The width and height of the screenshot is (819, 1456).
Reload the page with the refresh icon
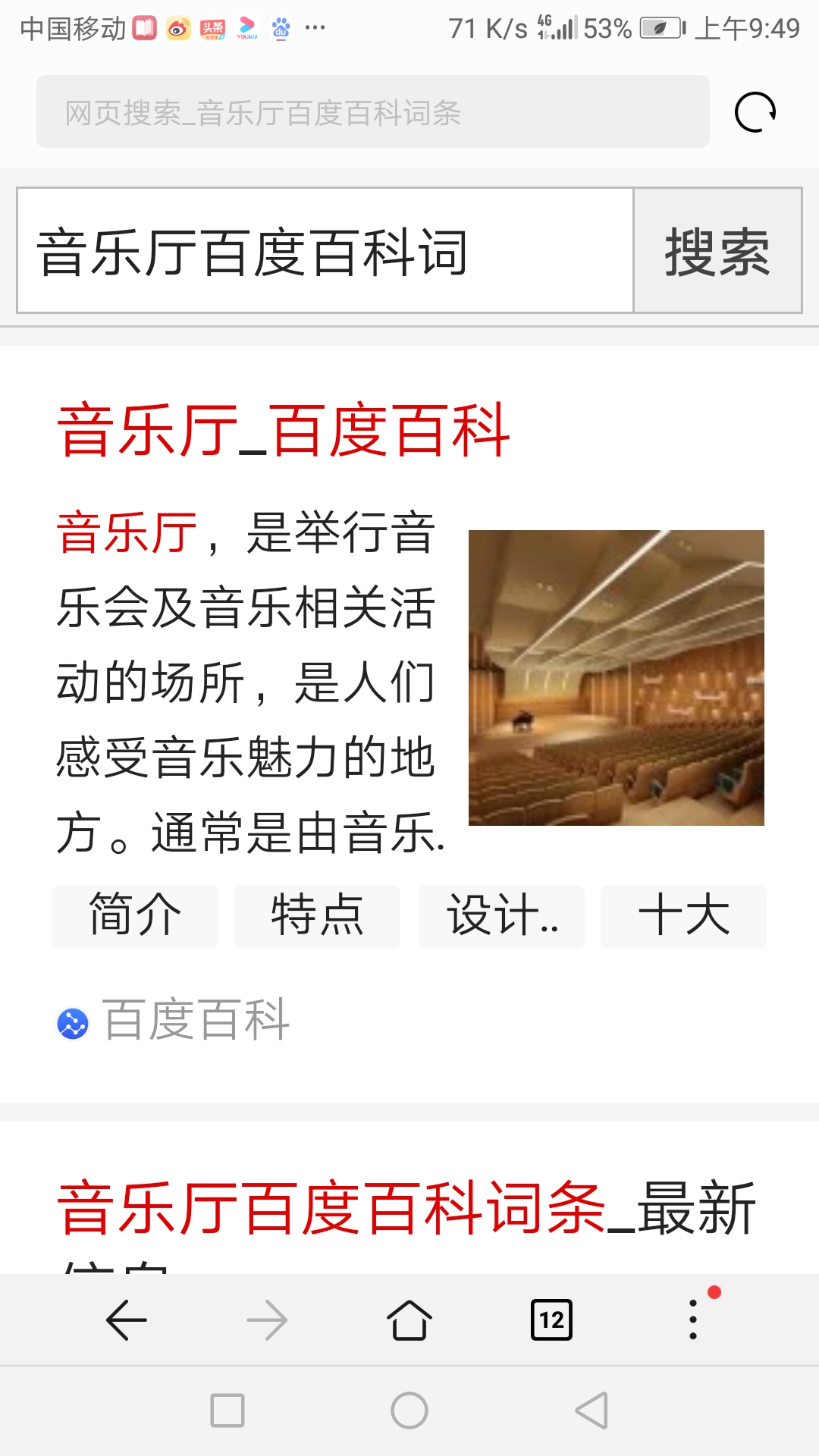[755, 112]
